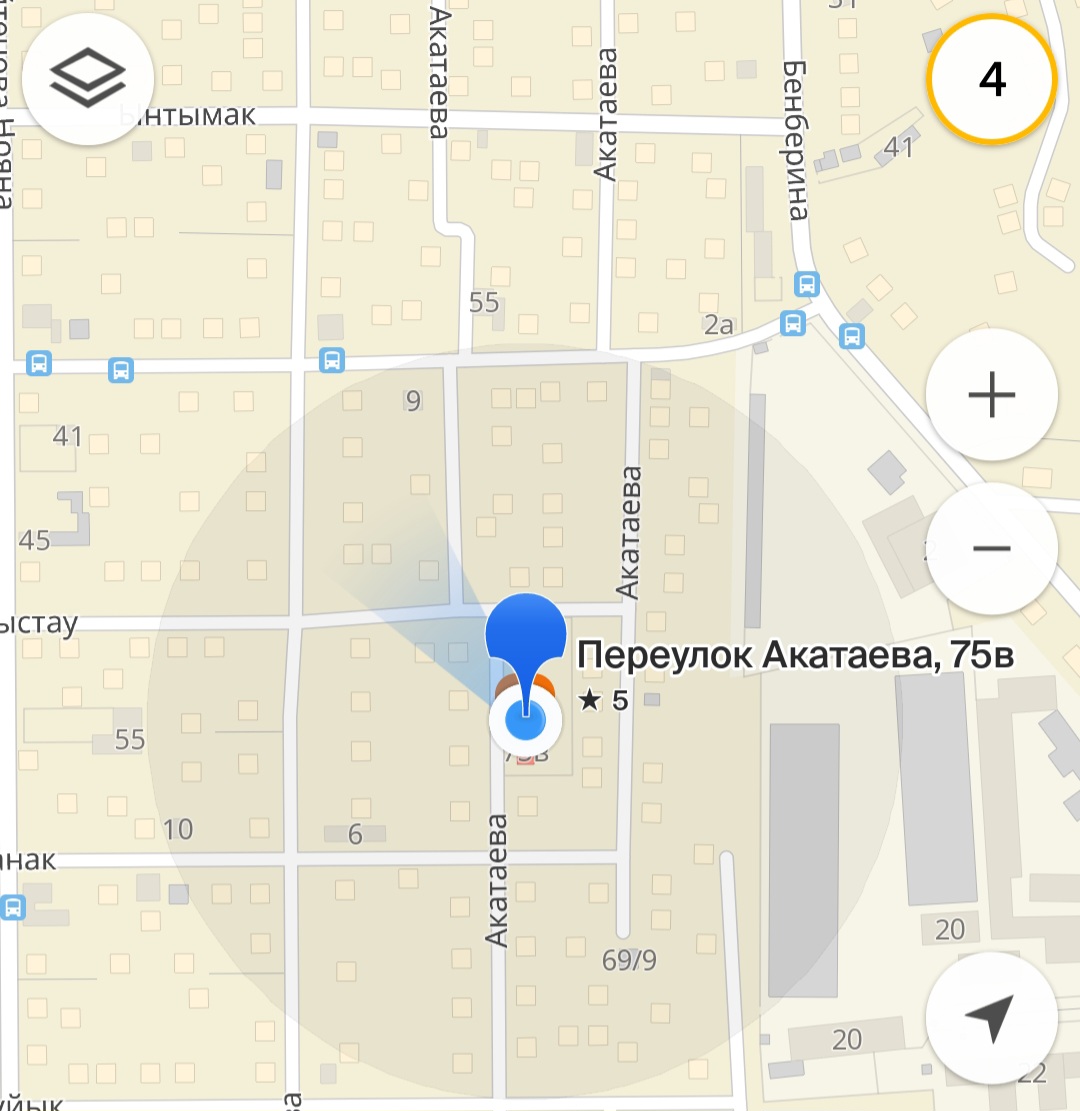Screen dimensions: 1080x1111
Task: Open the map layers menu
Action: pos(88,78)
